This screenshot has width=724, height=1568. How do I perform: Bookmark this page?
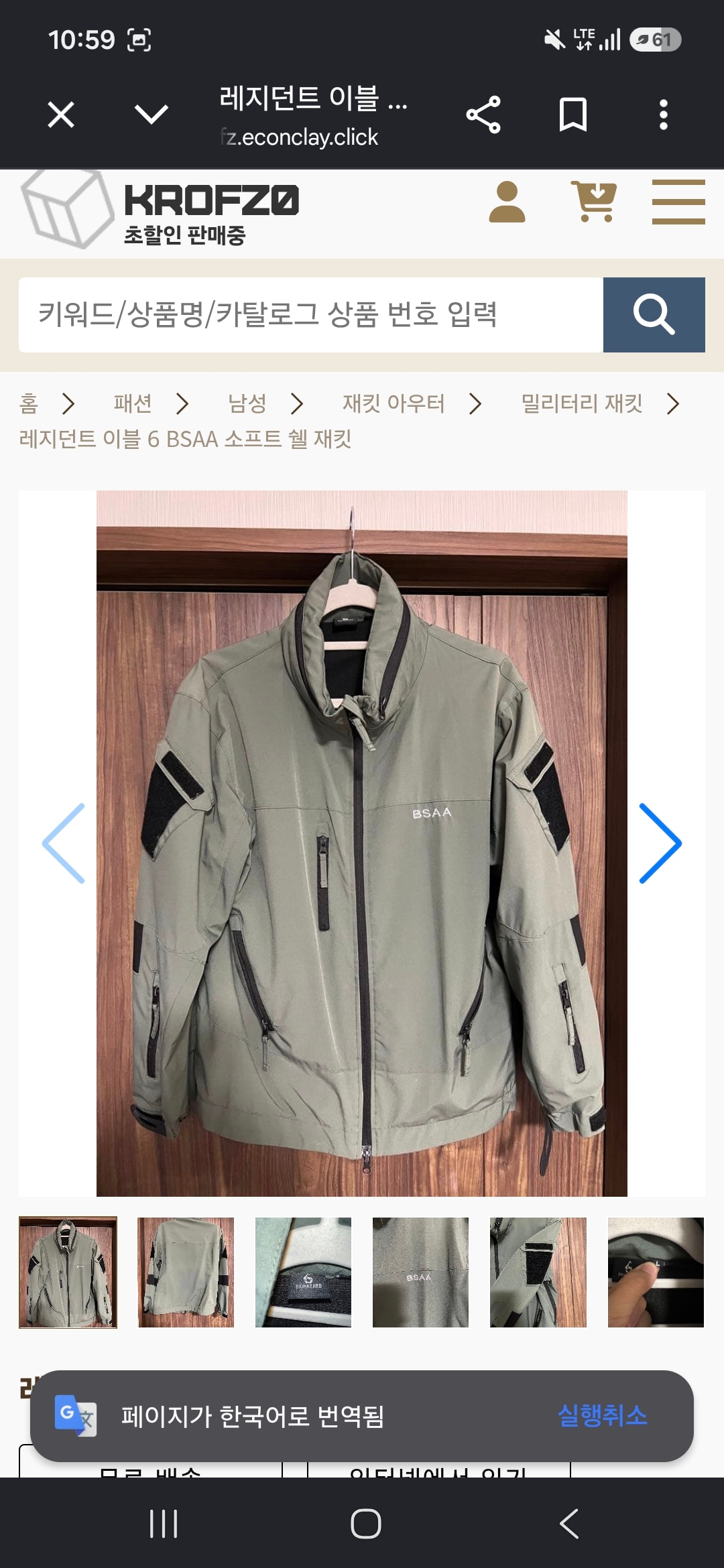coord(573,115)
